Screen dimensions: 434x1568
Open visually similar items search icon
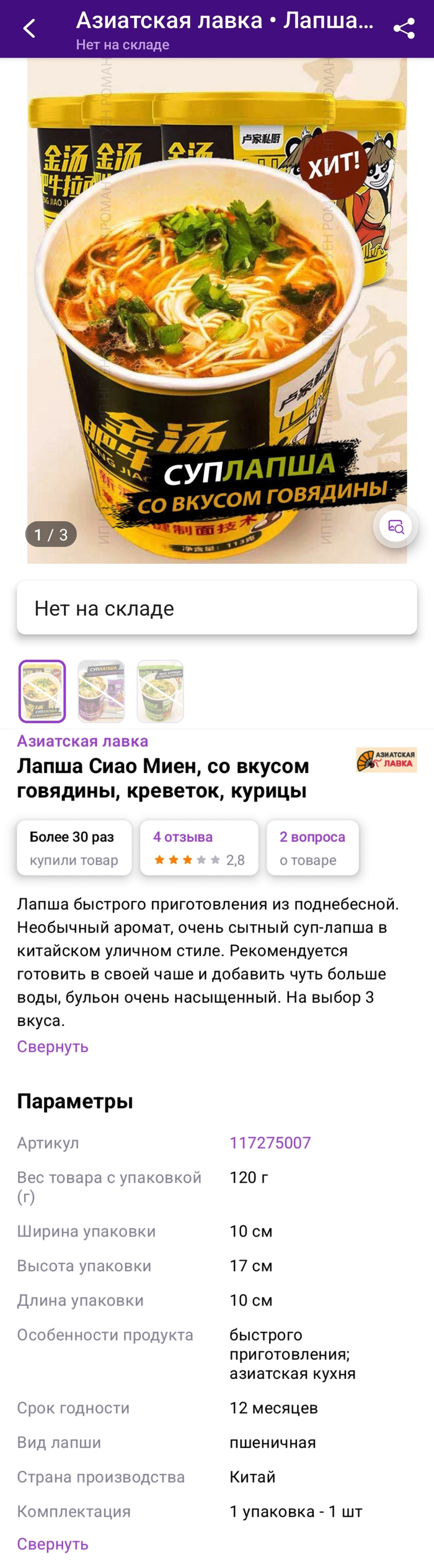(396, 527)
